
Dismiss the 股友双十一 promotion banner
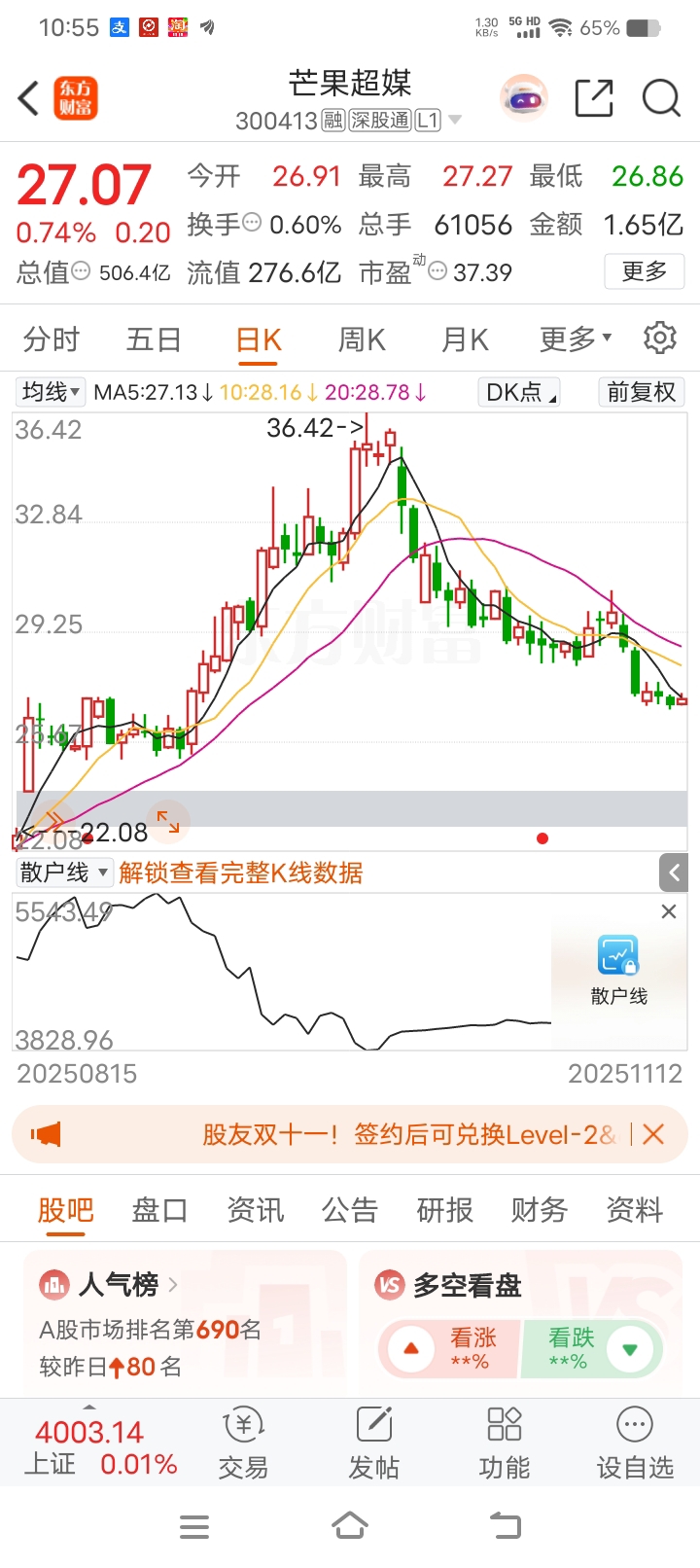pos(653,1134)
